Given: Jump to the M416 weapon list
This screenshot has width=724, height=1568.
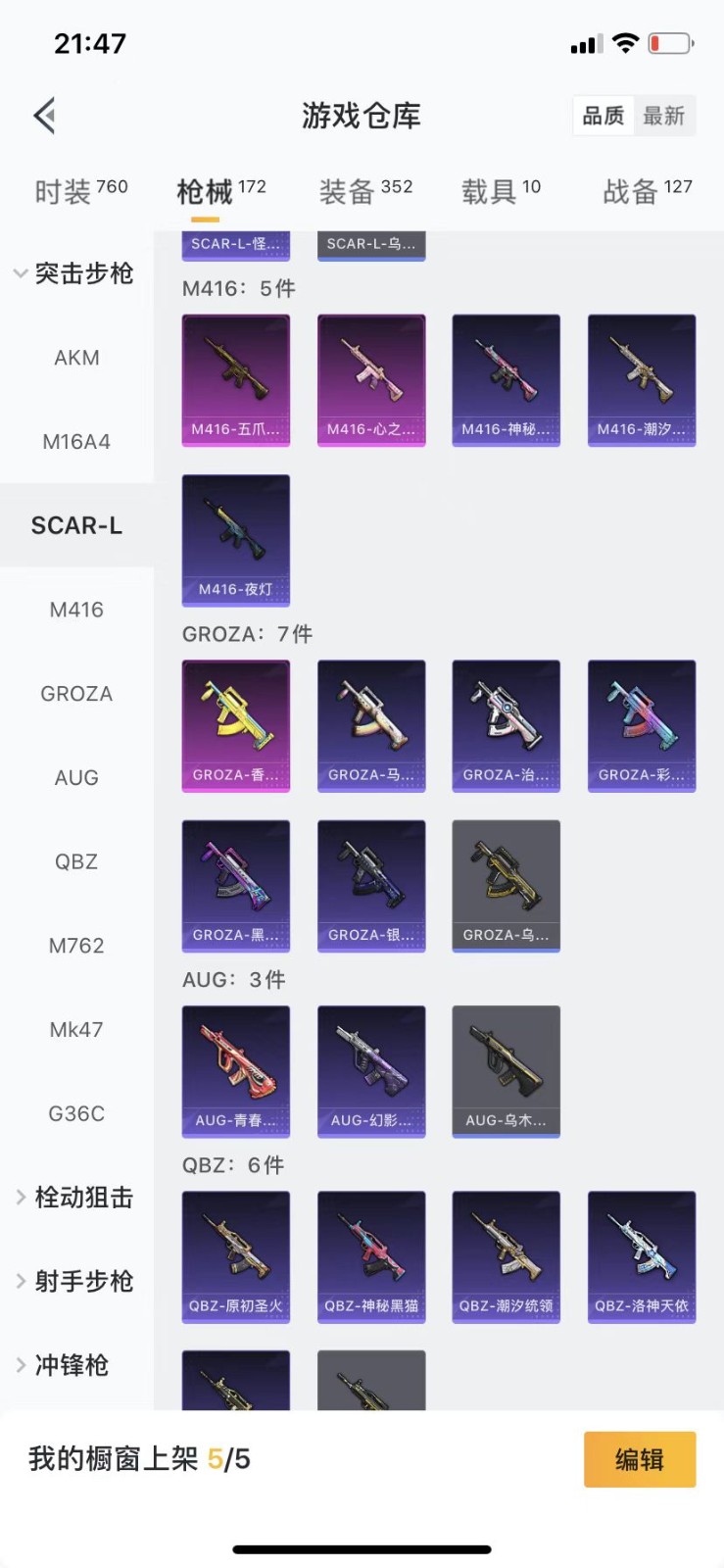Looking at the screenshot, I should (76, 610).
